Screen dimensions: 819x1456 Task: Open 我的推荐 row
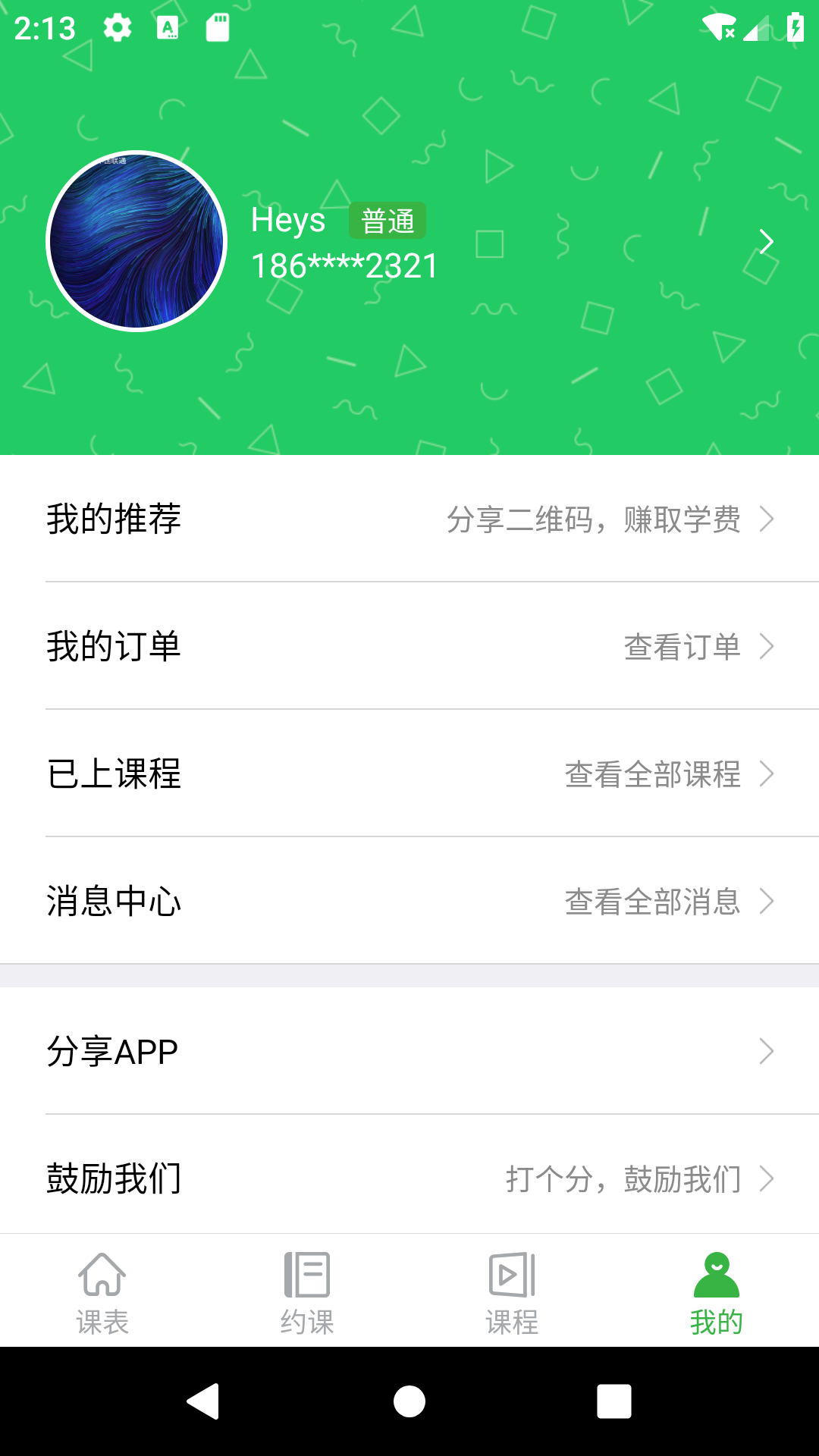[x=409, y=519]
